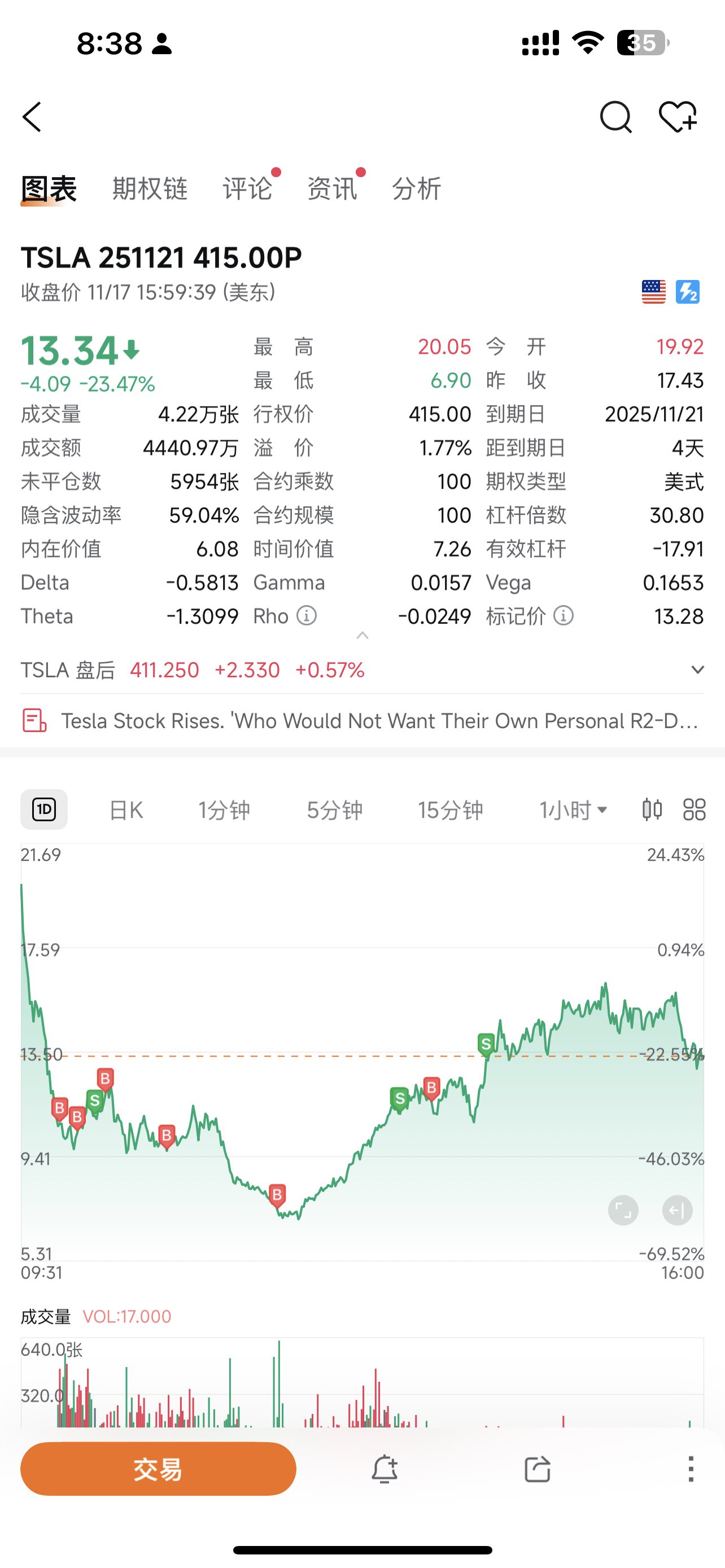Expand the chart to full screen
Image resolution: width=725 pixels, height=1568 pixels.
click(623, 1210)
